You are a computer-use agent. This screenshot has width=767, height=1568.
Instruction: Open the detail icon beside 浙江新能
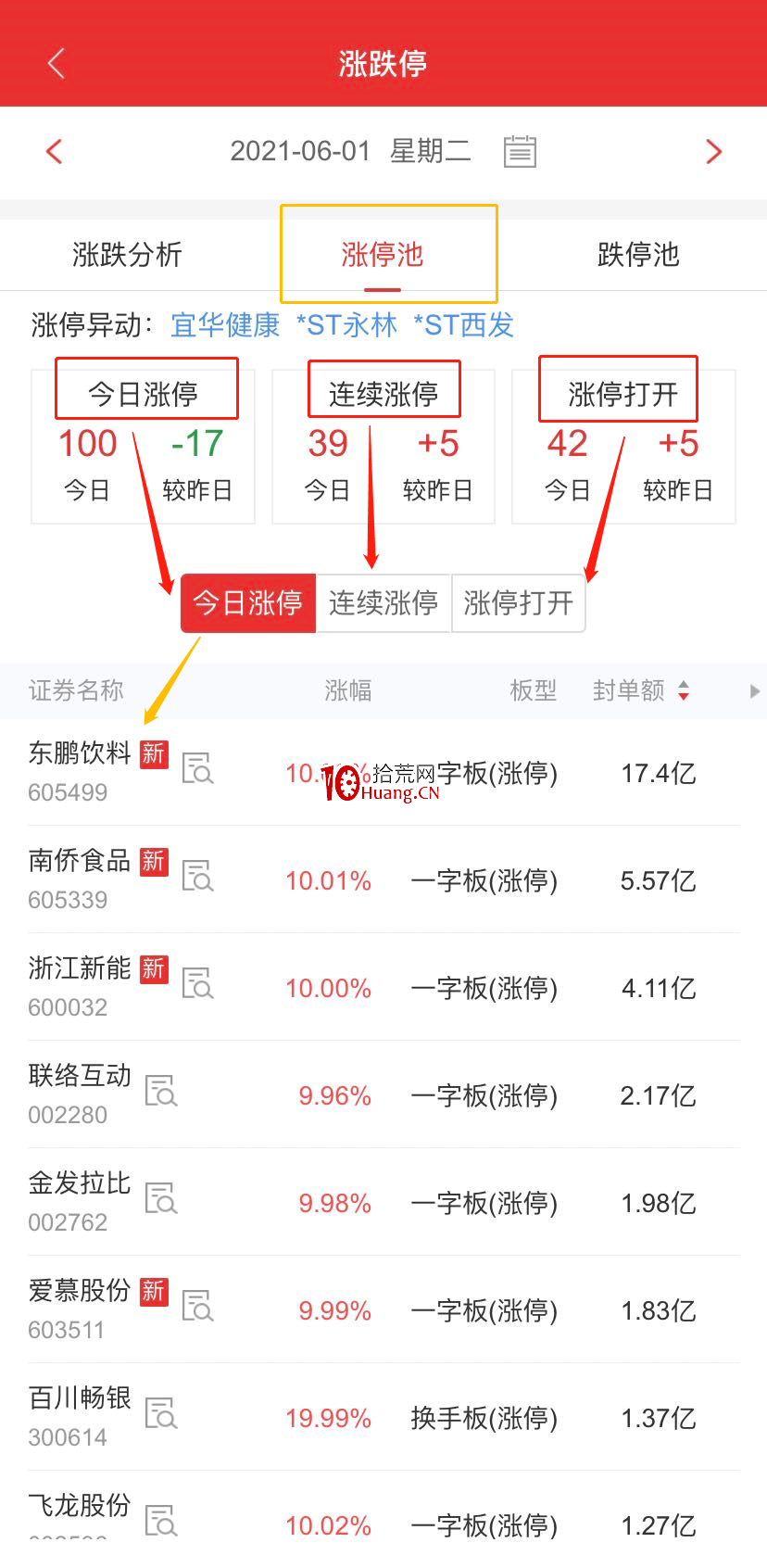(197, 982)
